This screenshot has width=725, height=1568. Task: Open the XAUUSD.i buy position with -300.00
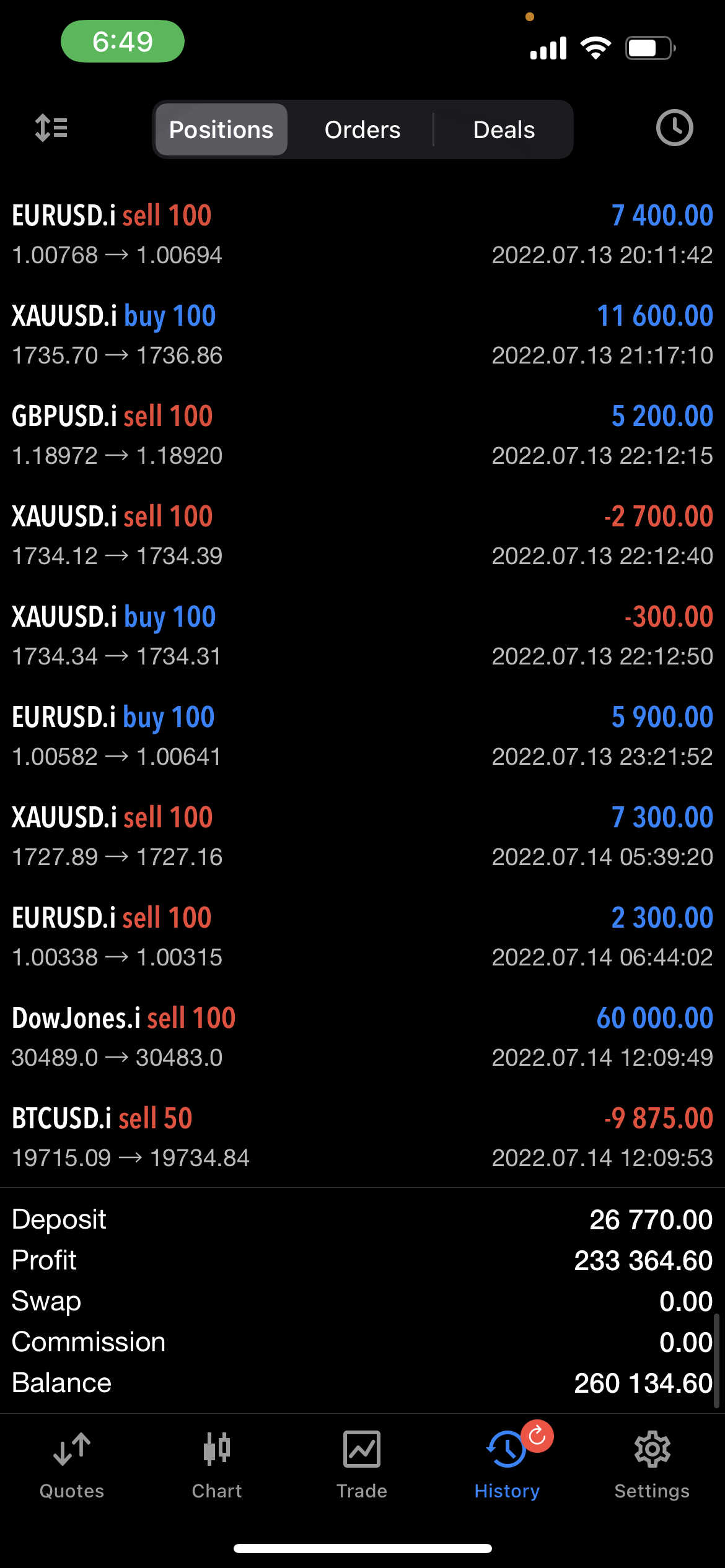click(x=362, y=636)
